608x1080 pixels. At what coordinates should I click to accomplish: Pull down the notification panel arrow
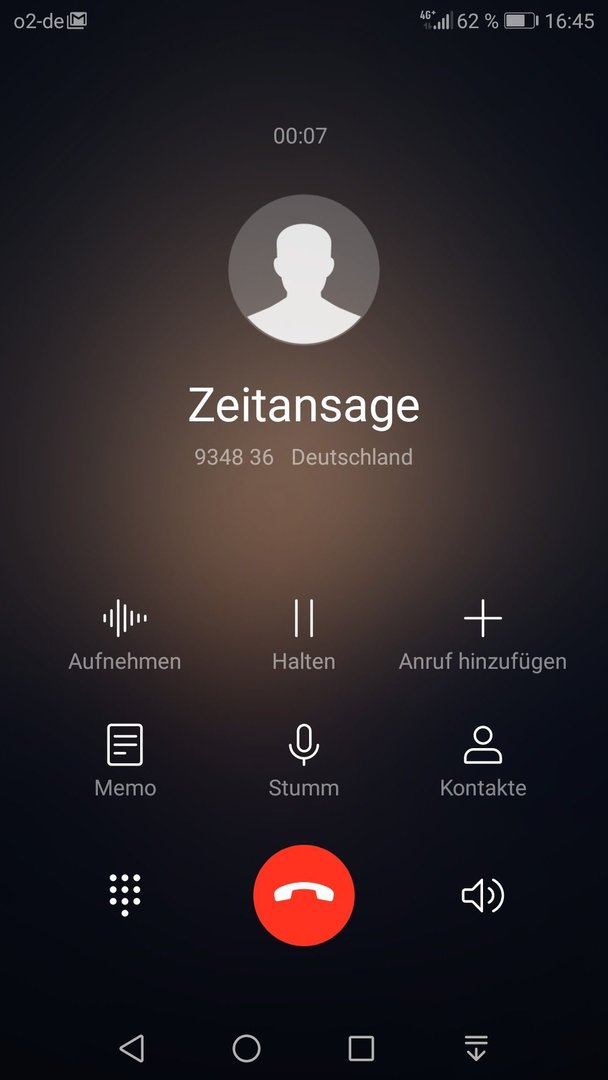[x=476, y=1048]
